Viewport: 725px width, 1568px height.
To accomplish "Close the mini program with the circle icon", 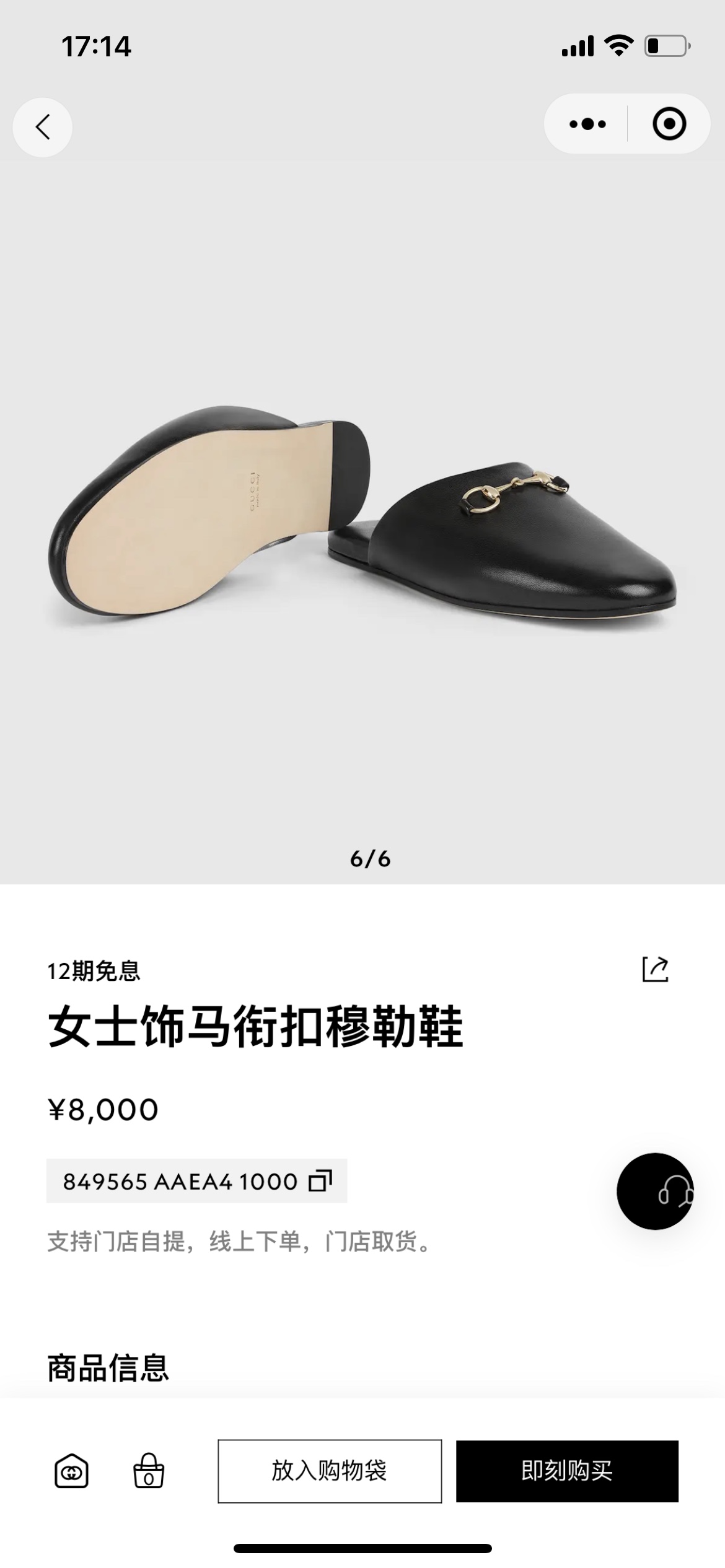I will 669,124.
